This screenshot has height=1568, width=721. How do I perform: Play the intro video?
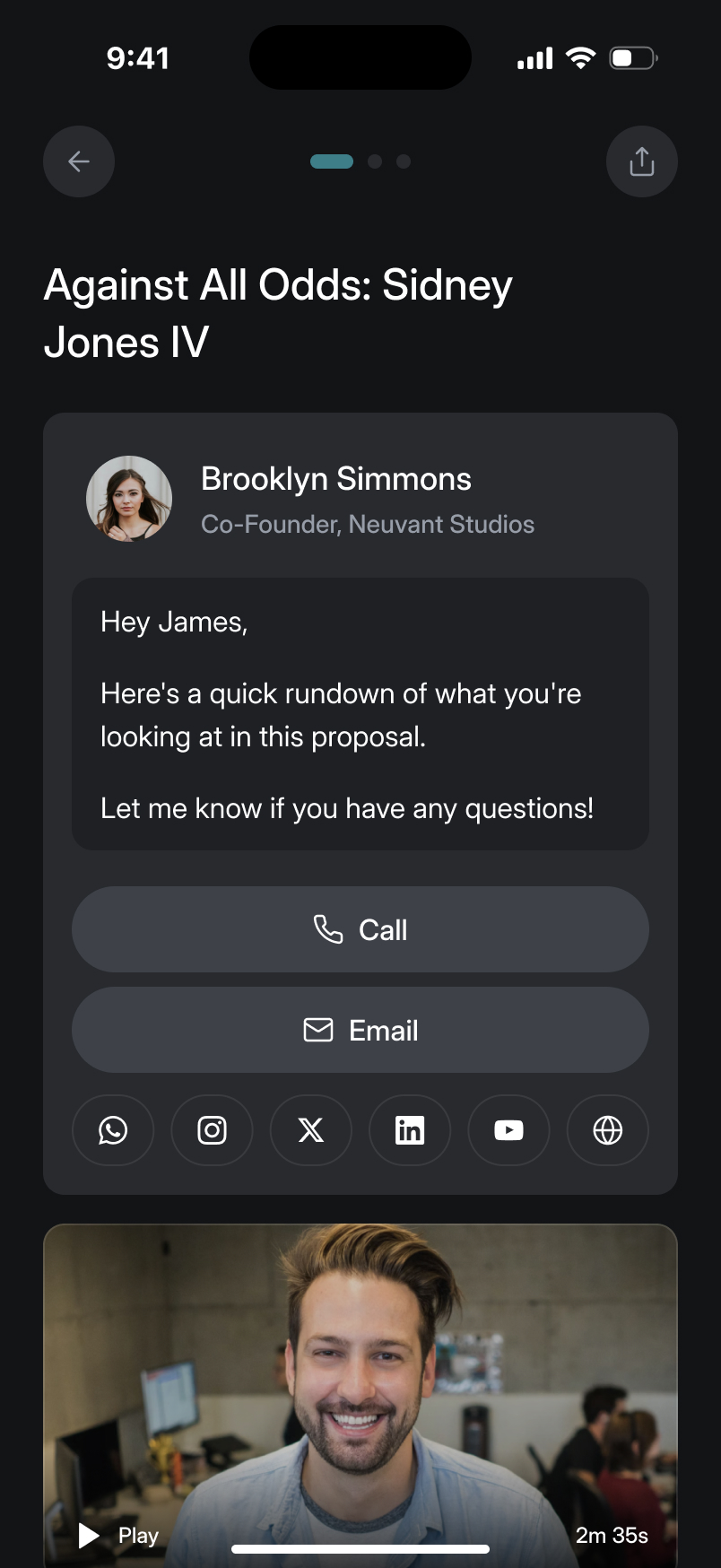click(118, 1536)
